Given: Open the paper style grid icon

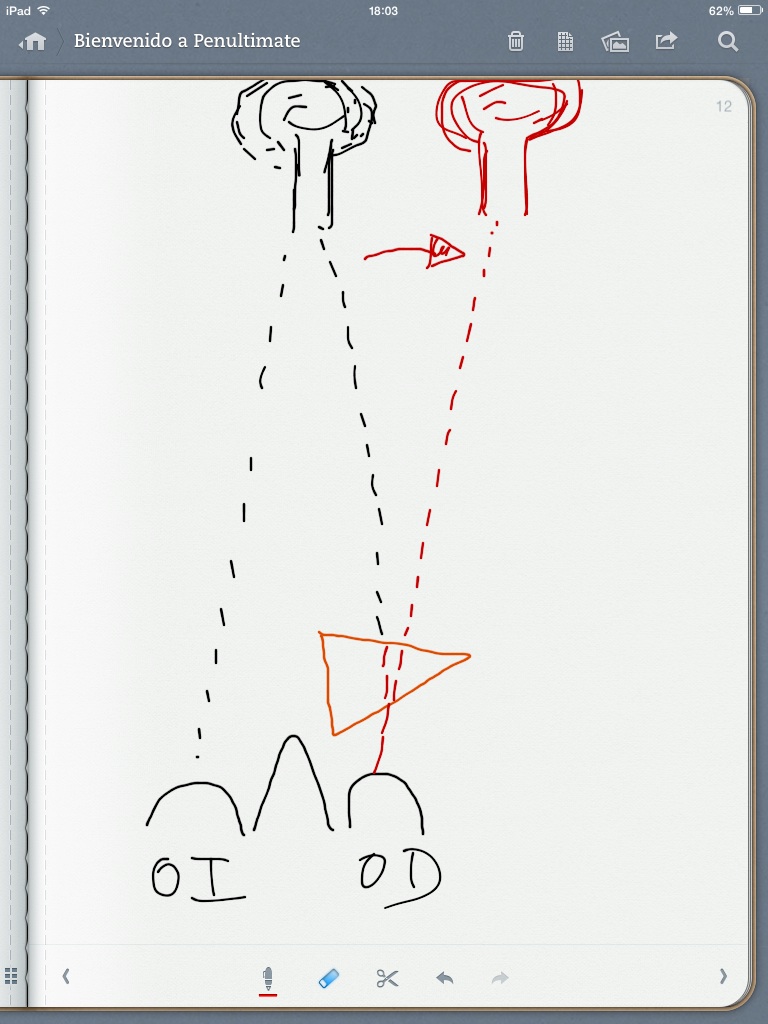Looking at the screenshot, I should pyautogui.click(x=565, y=41).
